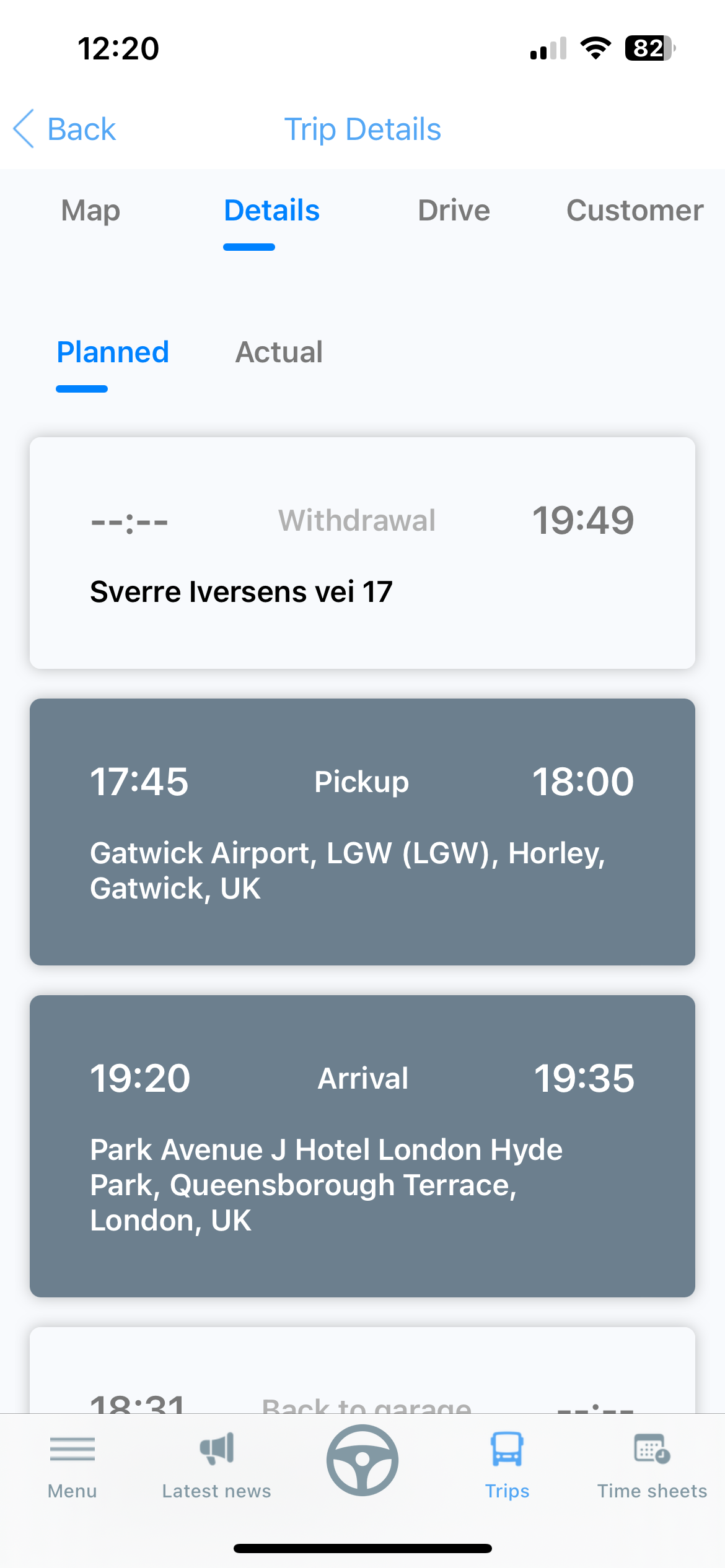
Task: Open Latest news
Action: click(x=217, y=1465)
